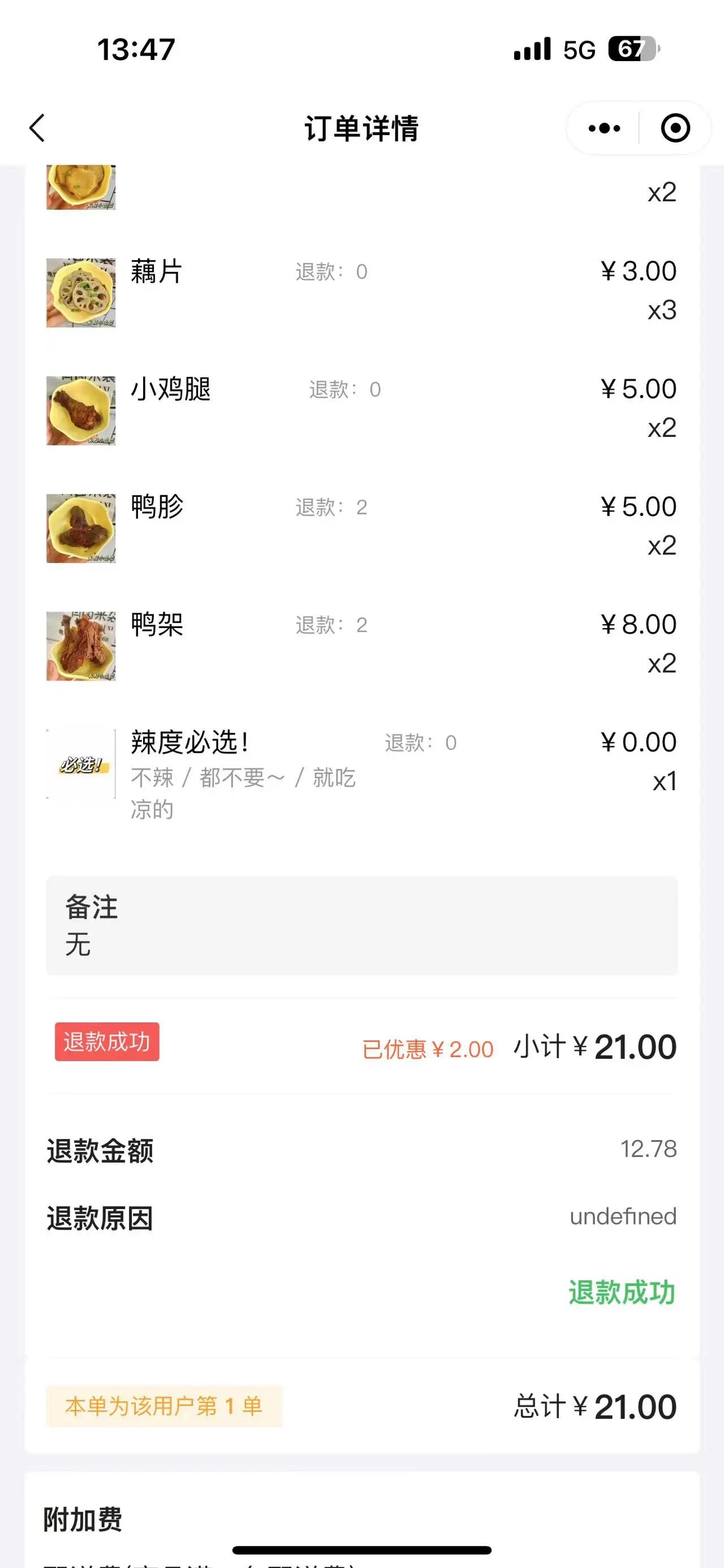Open the mini program more options menu
The height and width of the screenshot is (1568, 724).
(604, 128)
